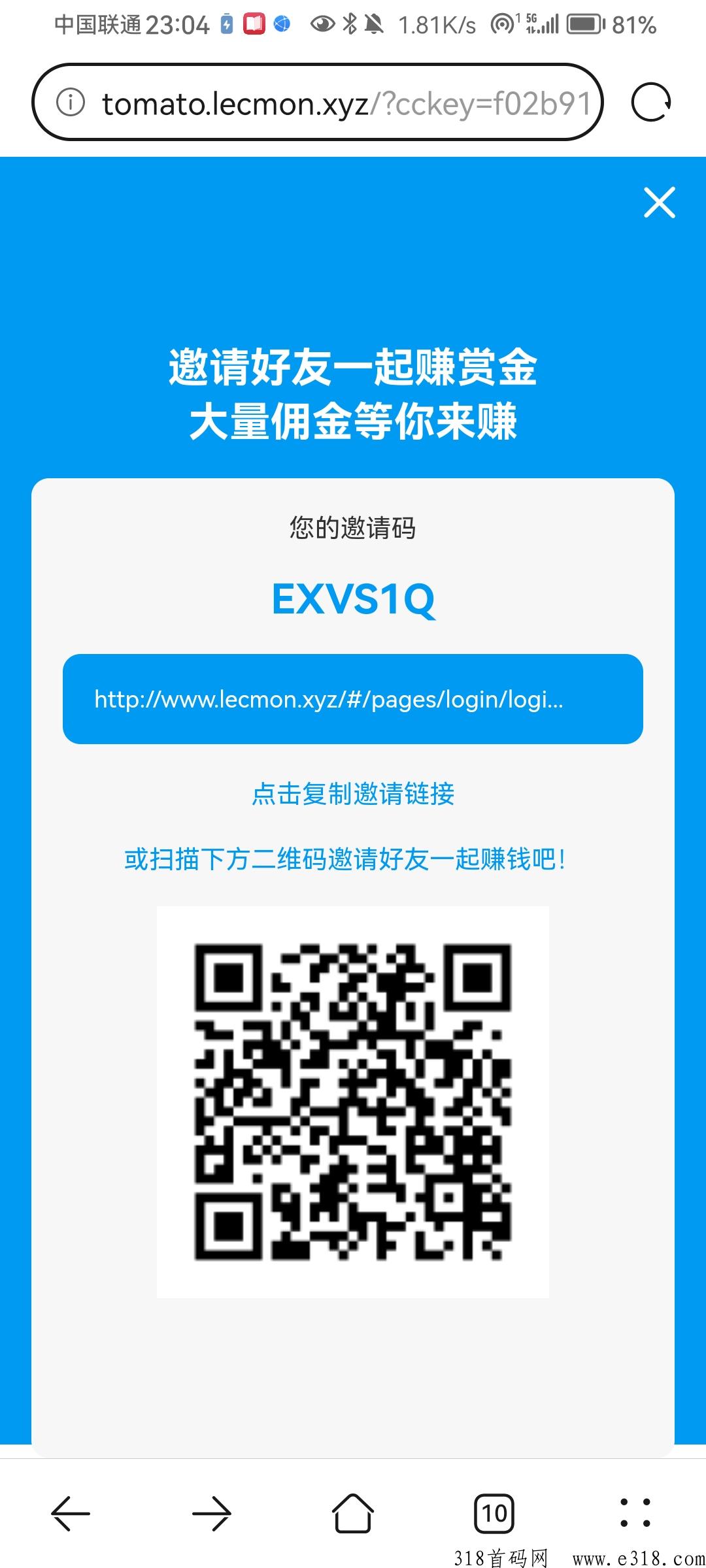Image resolution: width=706 pixels, height=1568 pixels.
Task: Close the invite friends popup
Action: [x=659, y=203]
